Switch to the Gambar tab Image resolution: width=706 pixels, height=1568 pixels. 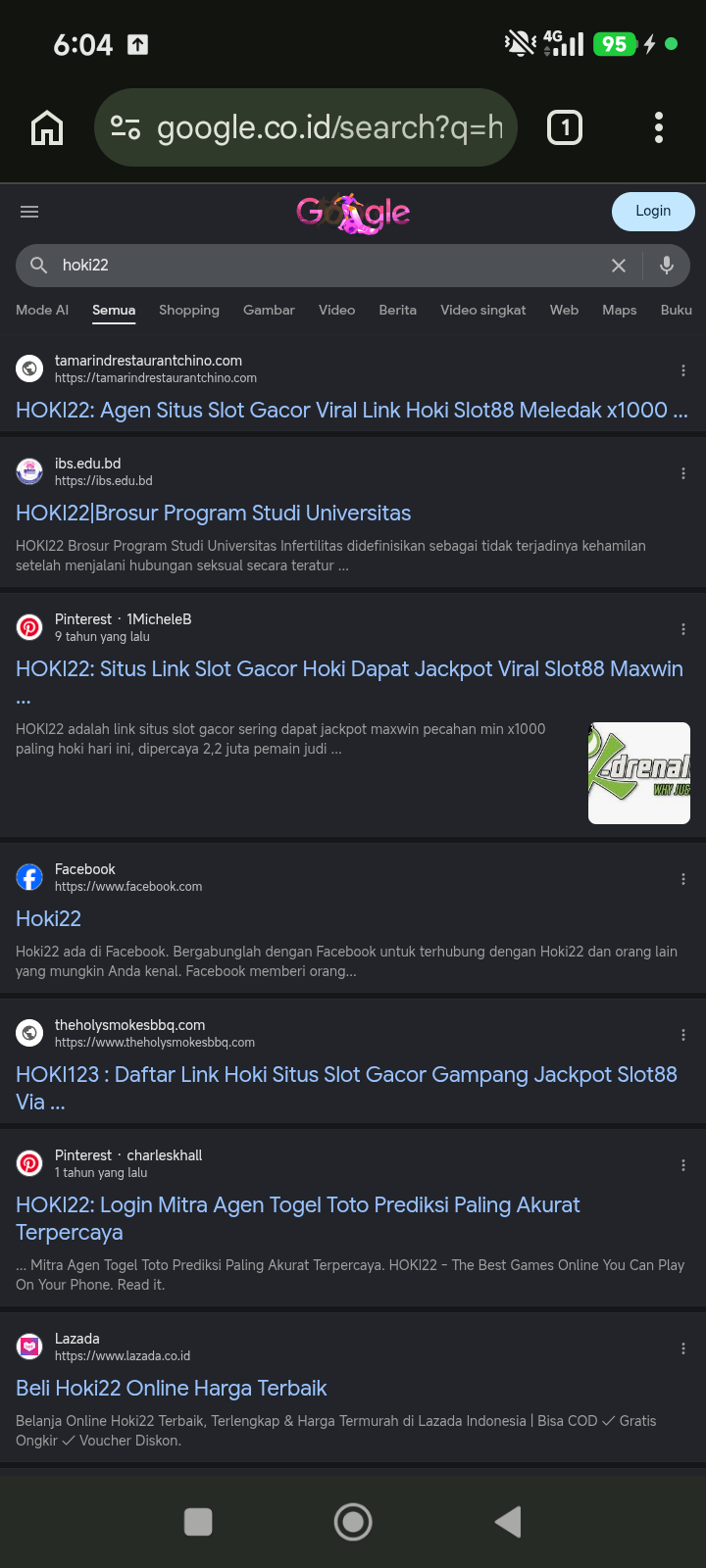click(x=269, y=310)
